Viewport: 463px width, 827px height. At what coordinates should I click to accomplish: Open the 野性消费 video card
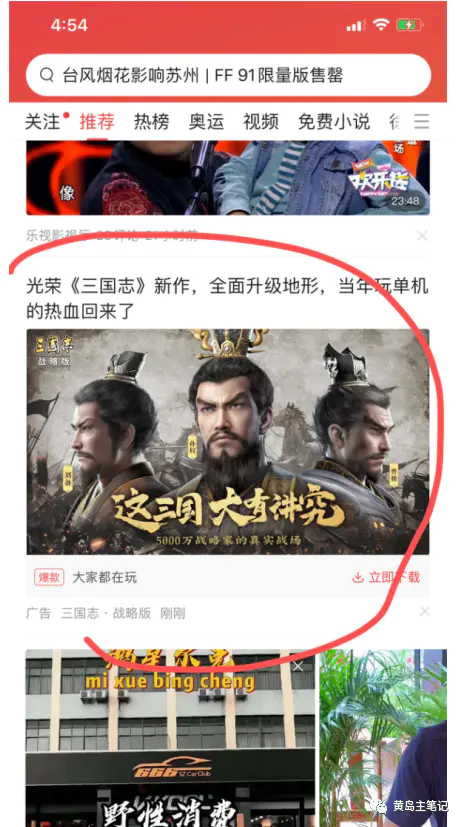tap(170, 738)
